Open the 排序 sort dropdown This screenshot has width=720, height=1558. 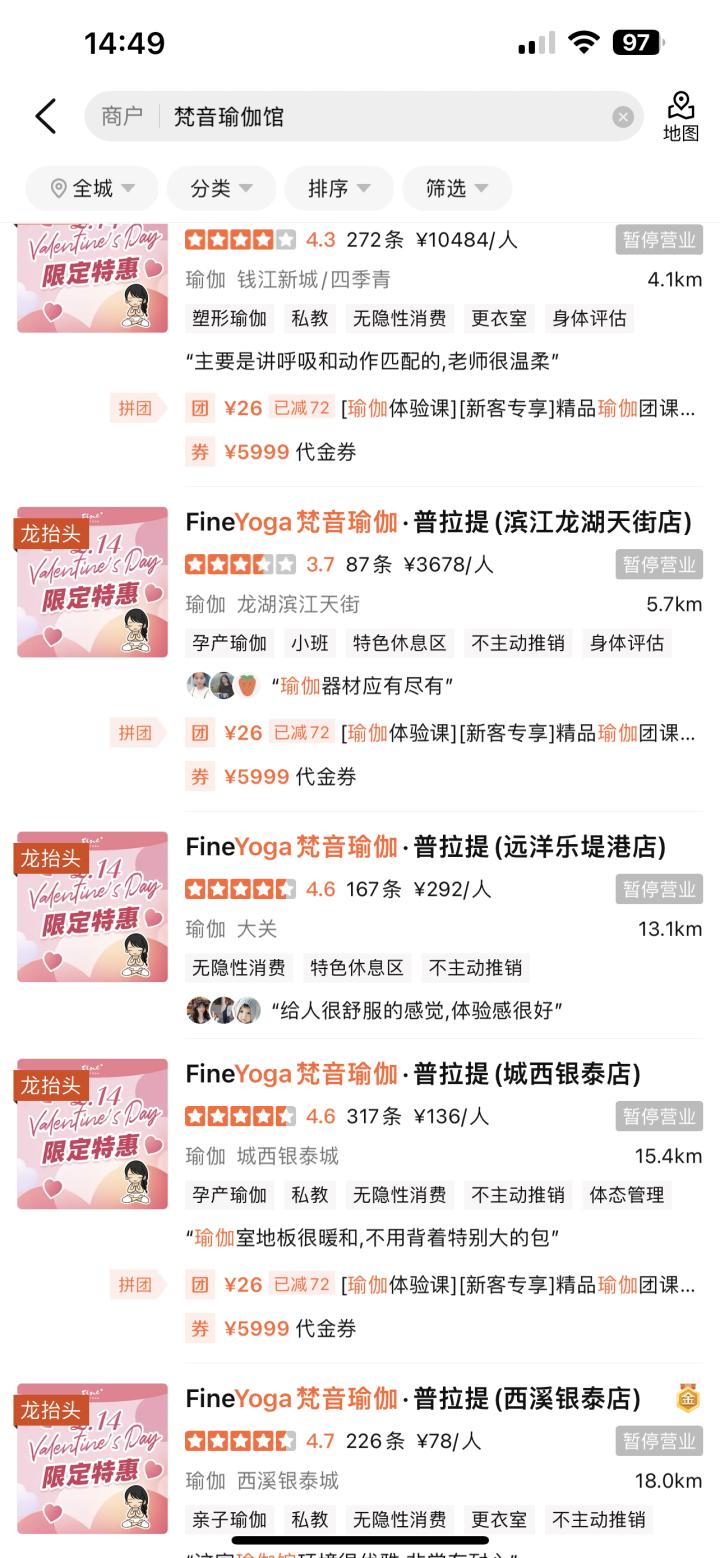(339, 188)
